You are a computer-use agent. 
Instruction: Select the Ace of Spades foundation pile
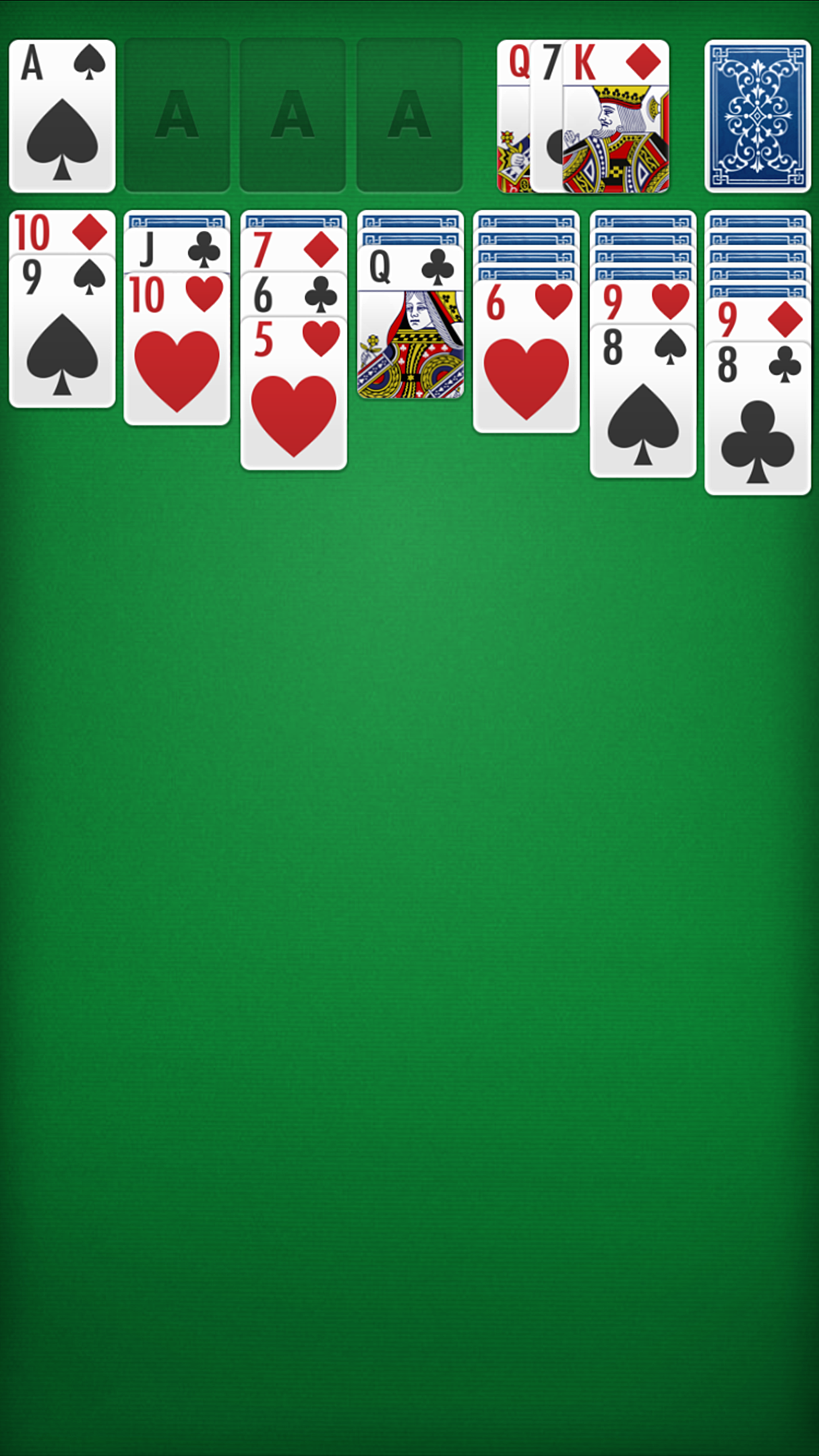pos(62,116)
